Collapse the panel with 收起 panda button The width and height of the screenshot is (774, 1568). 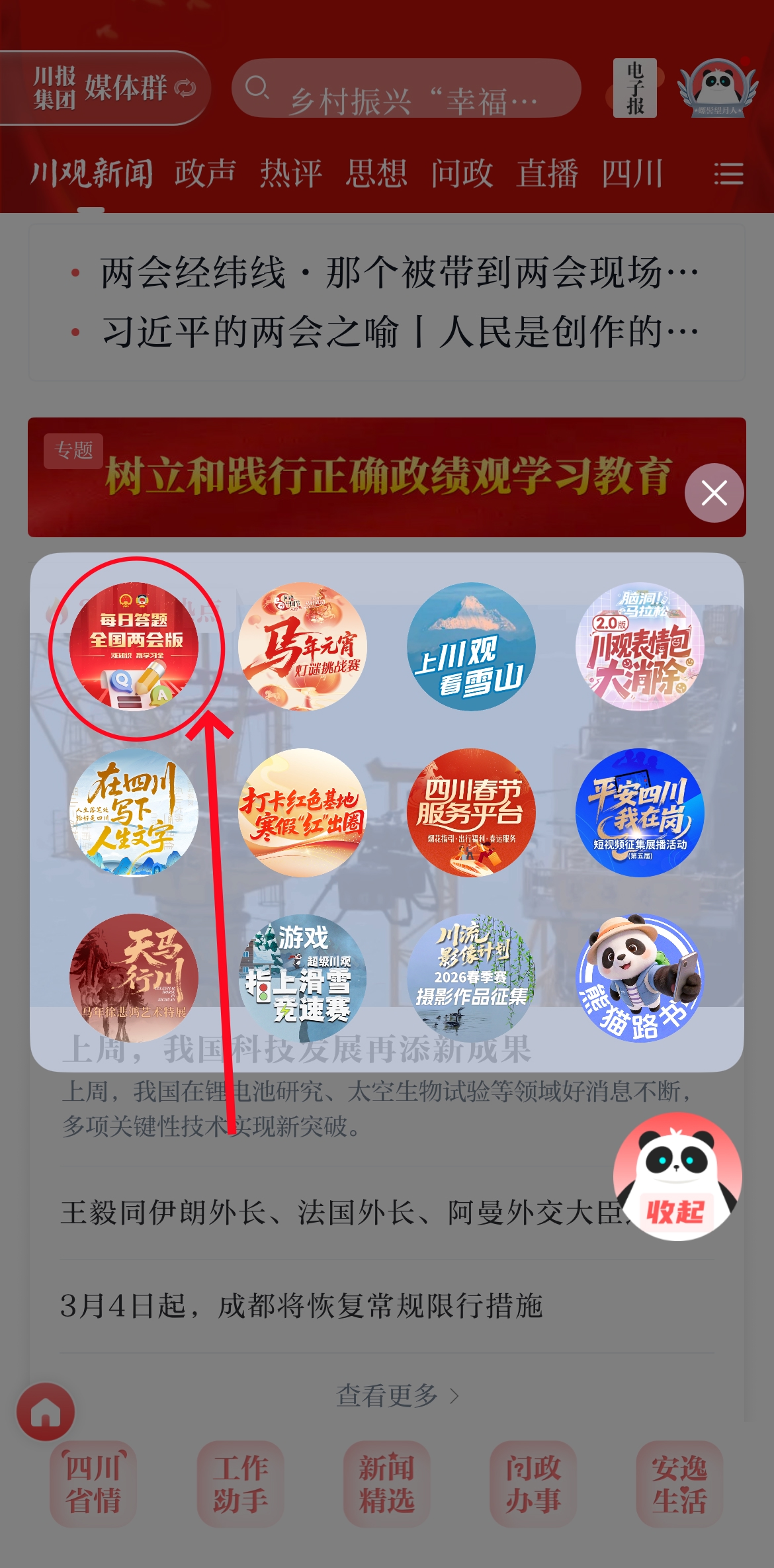pyautogui.click(x=677, y=1177)
